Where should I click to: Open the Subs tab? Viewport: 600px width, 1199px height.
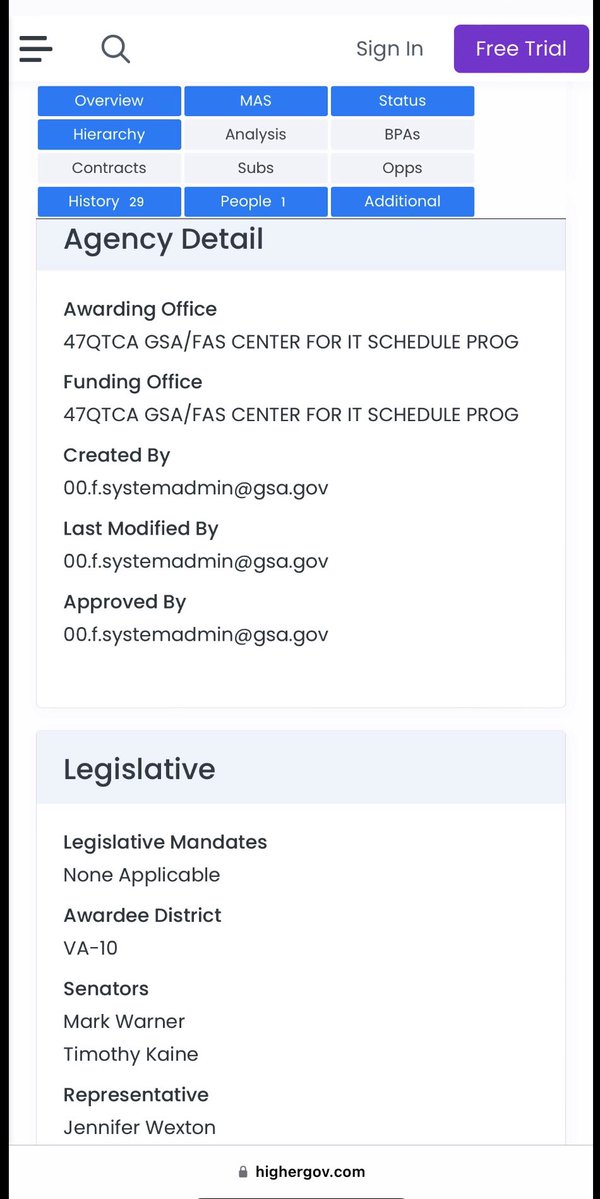256,168
